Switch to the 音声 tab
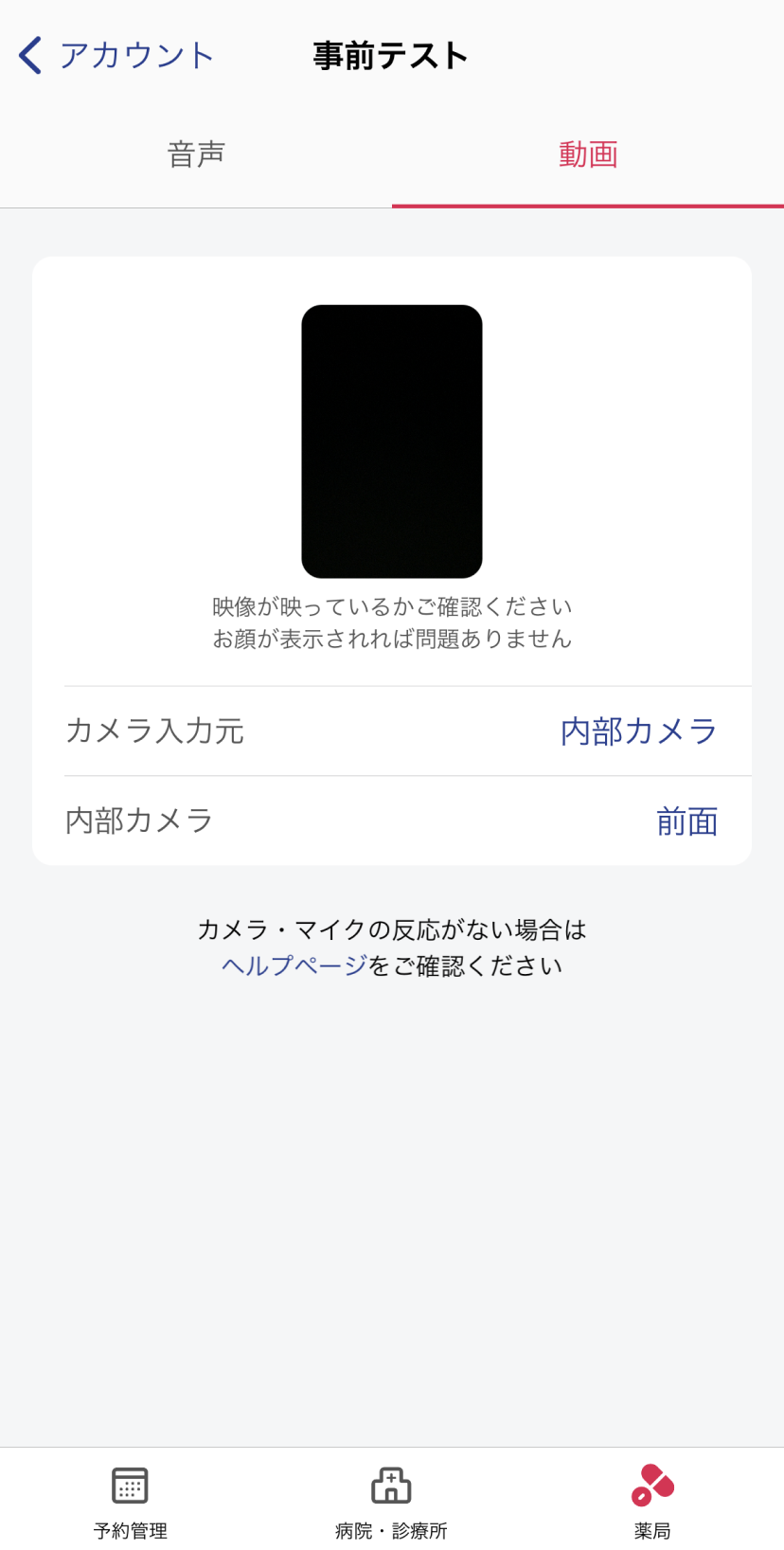 196,154
